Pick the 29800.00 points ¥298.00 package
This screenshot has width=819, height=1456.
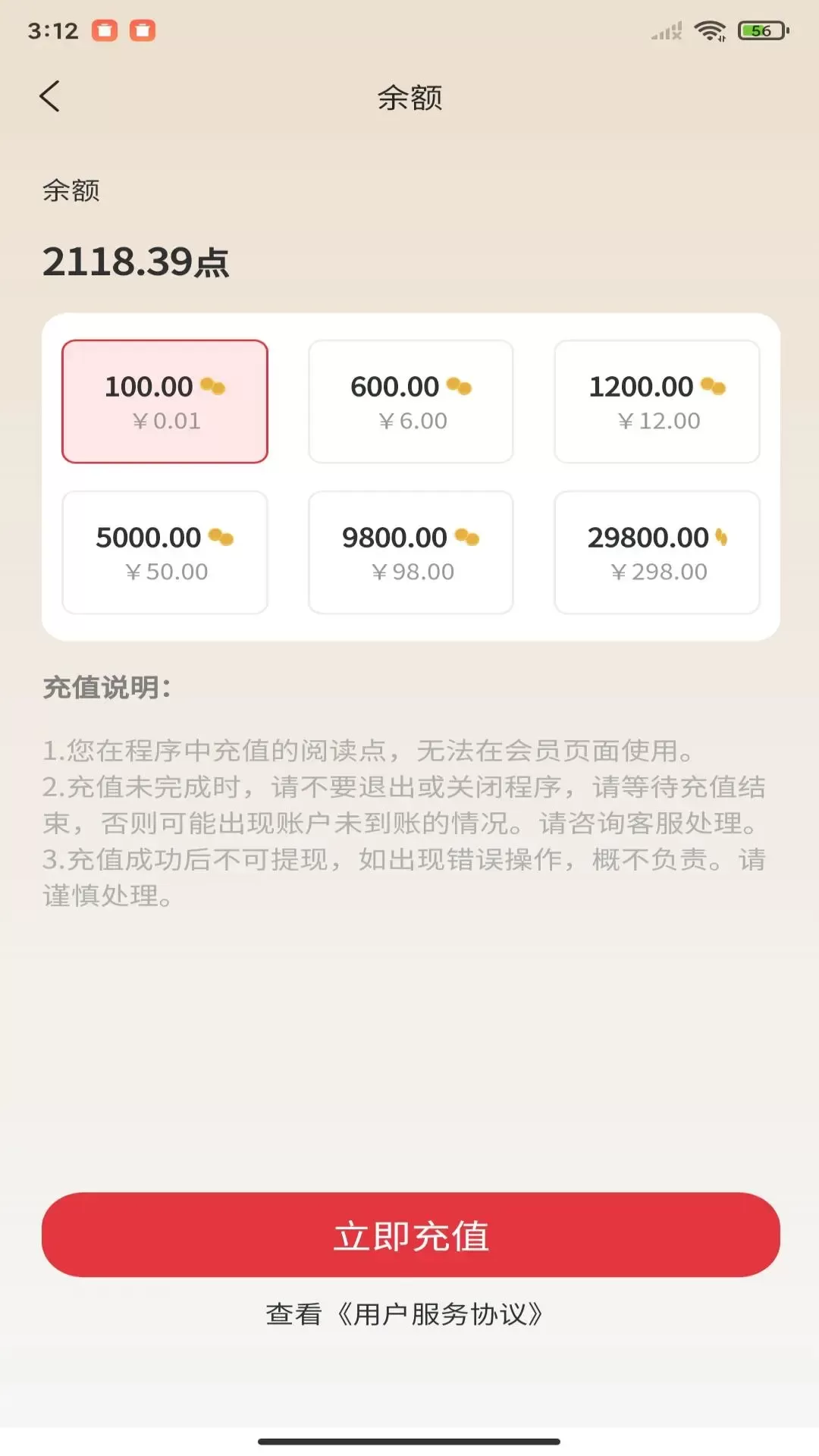[657, 552]
